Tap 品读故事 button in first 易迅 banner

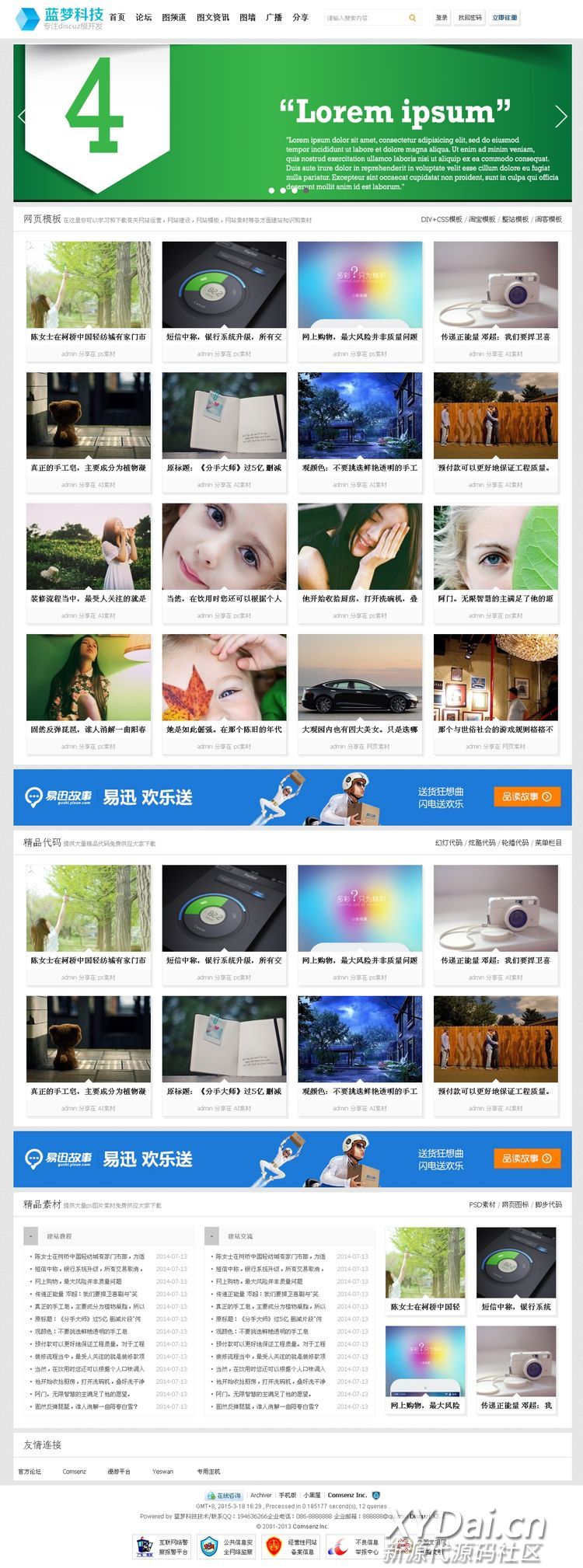[x=527, y=796]
